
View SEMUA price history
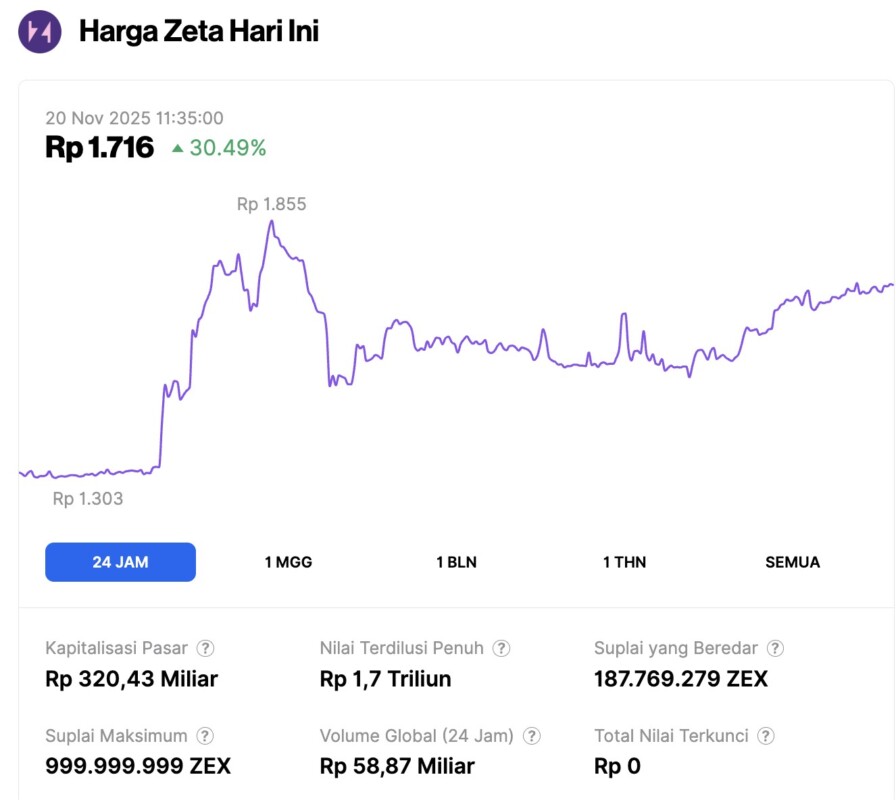point(792,562)
